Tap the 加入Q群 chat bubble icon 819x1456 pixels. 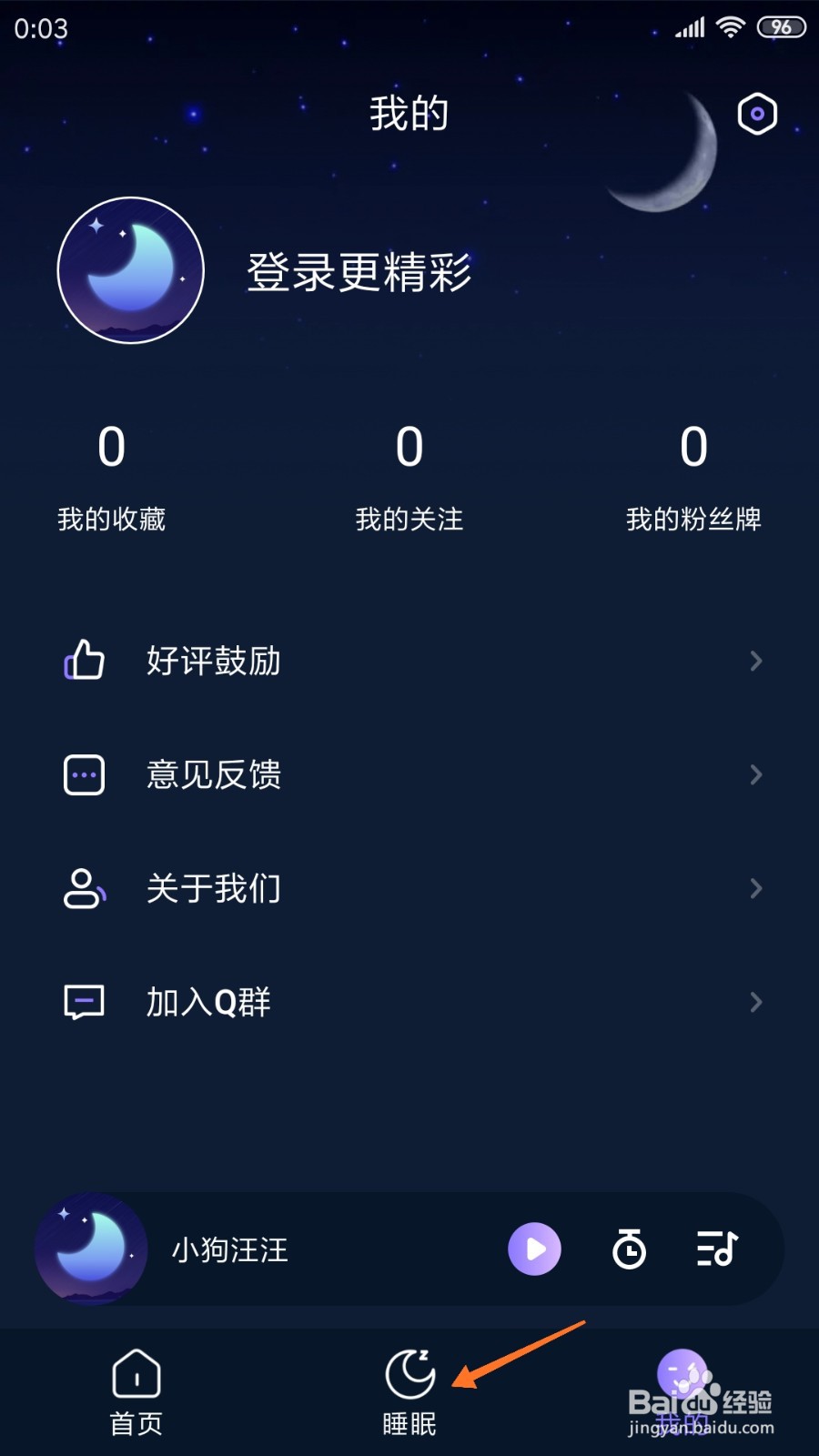84,1002
